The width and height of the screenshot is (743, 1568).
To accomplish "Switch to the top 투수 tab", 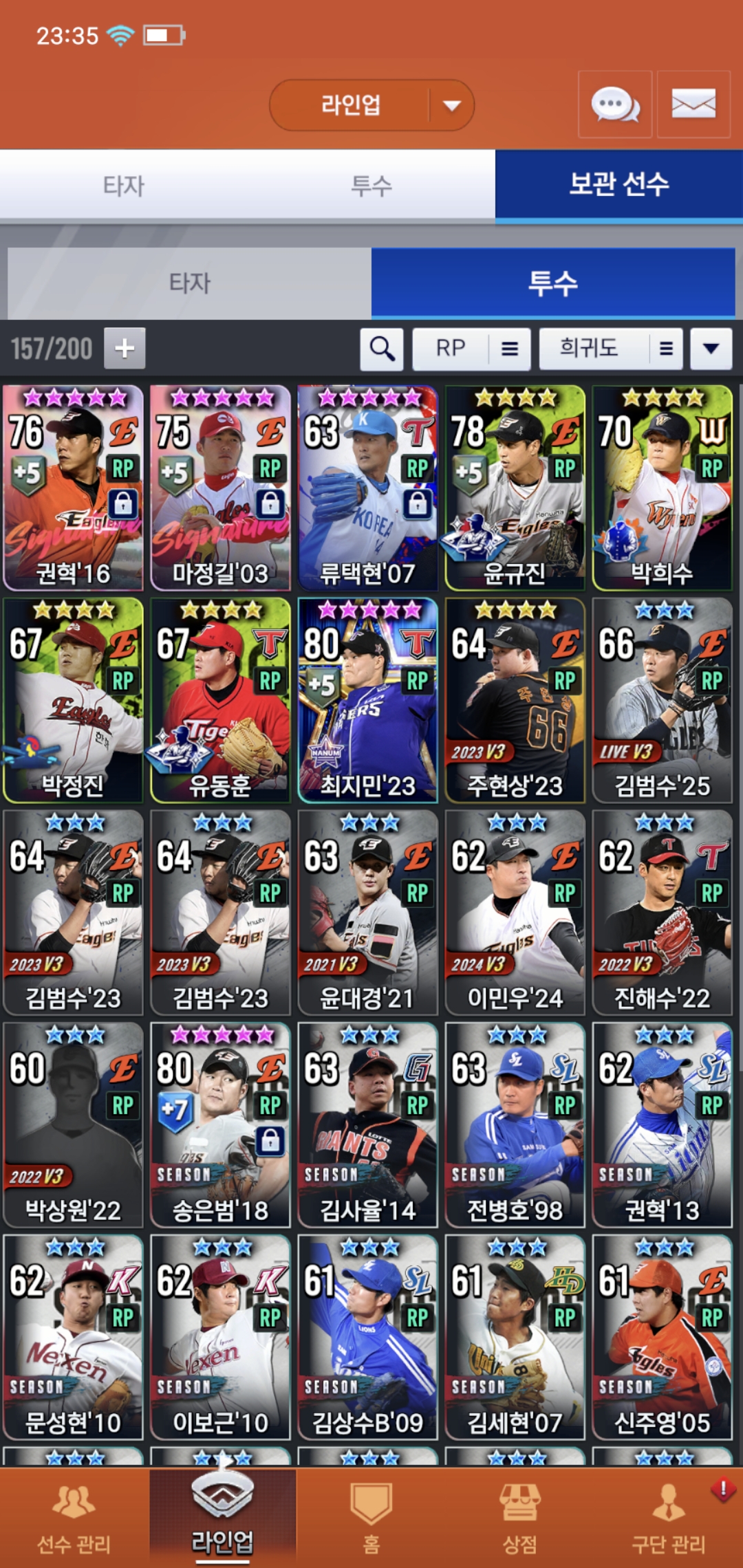I will (371, 185).
